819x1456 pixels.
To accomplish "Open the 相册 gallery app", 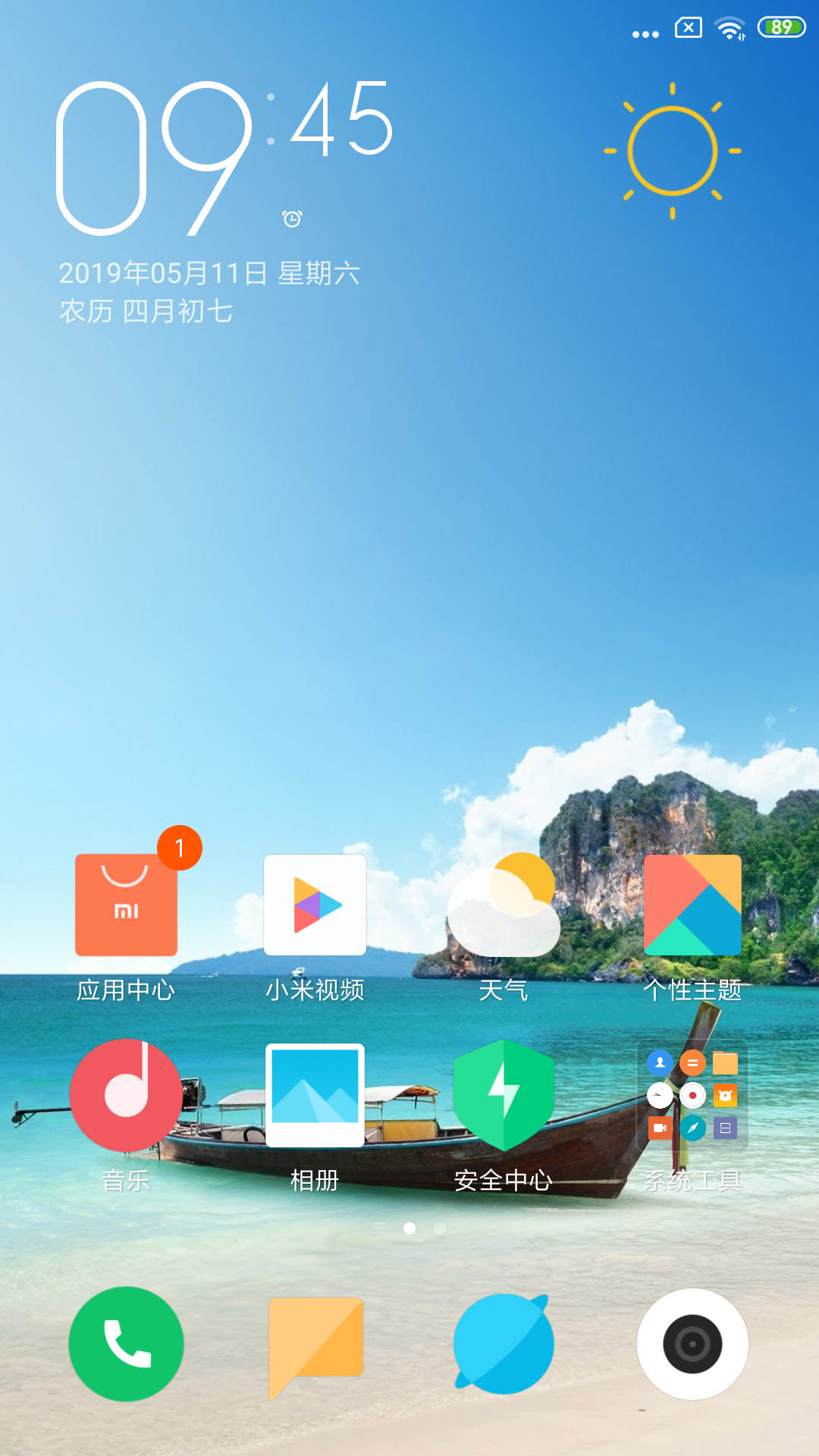I will [x=315, y=1095].
